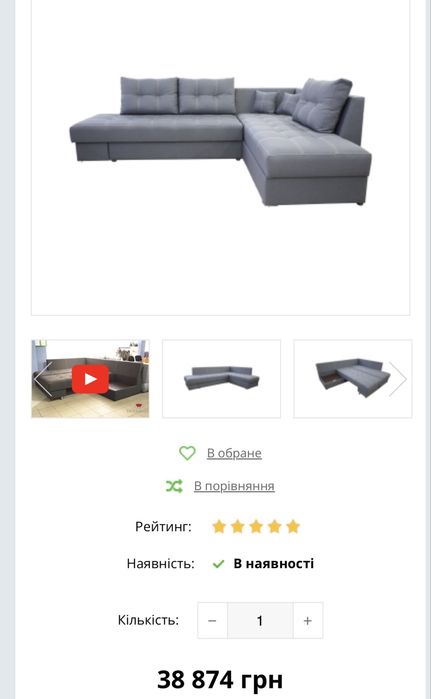
Task: Select the unfolded sofa thumbnail
Action: tap(353, 379)
